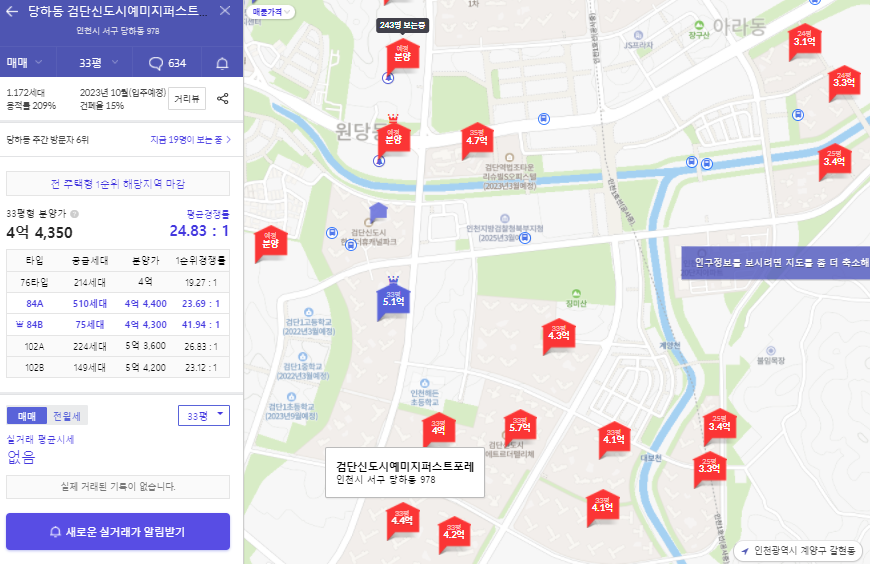
Task: Select the 84A type row
Action: [118, 304]
